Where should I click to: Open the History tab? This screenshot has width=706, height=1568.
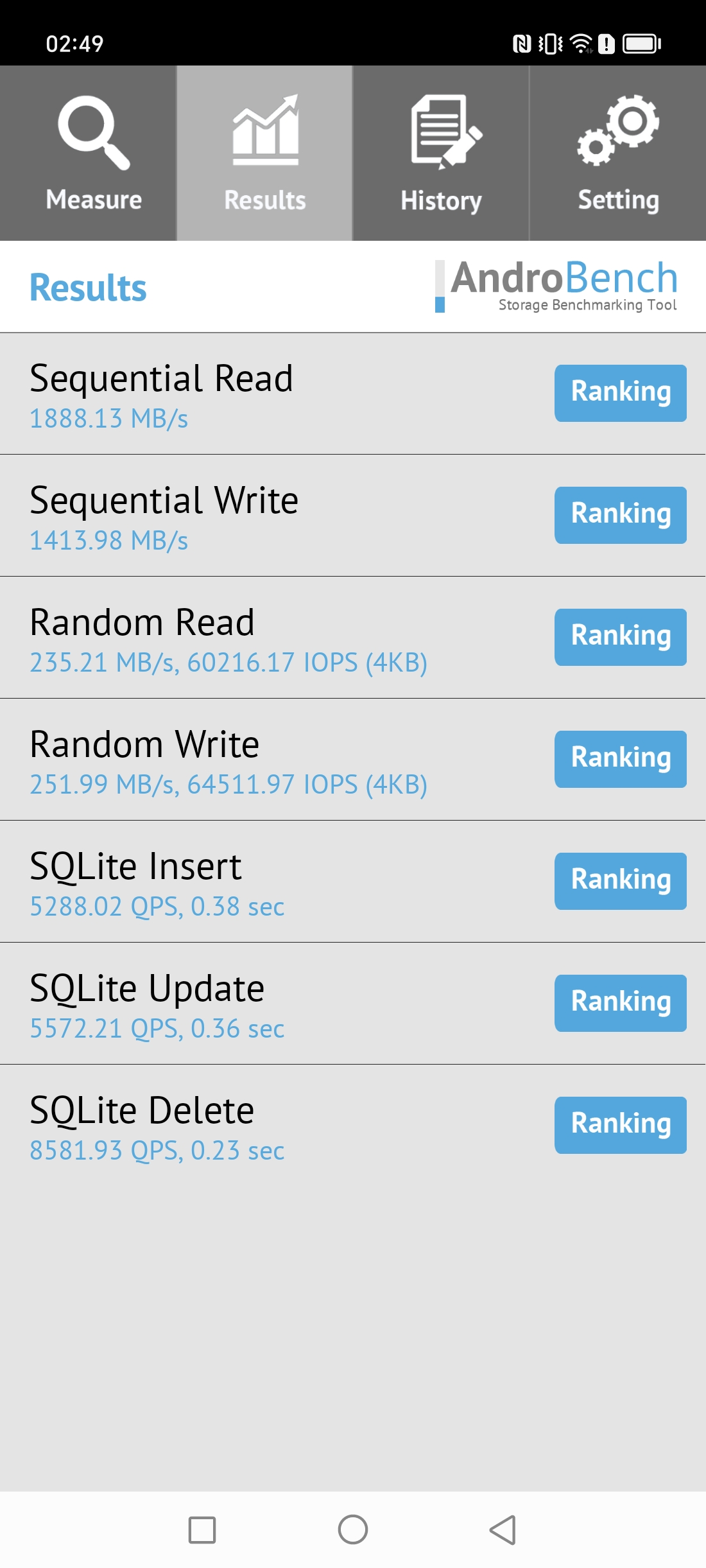441,154
